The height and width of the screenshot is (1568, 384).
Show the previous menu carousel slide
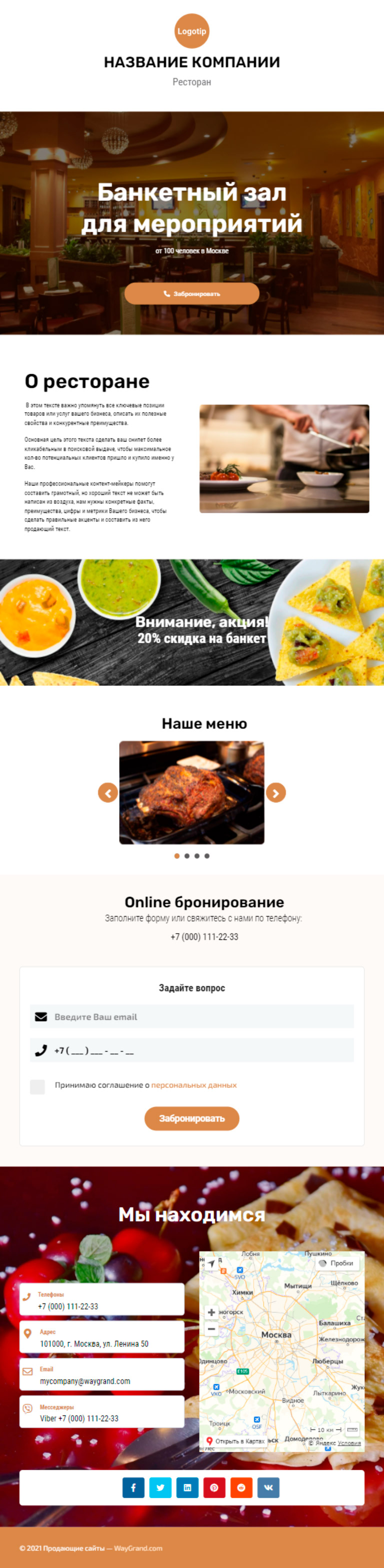[x=107, y=792]
